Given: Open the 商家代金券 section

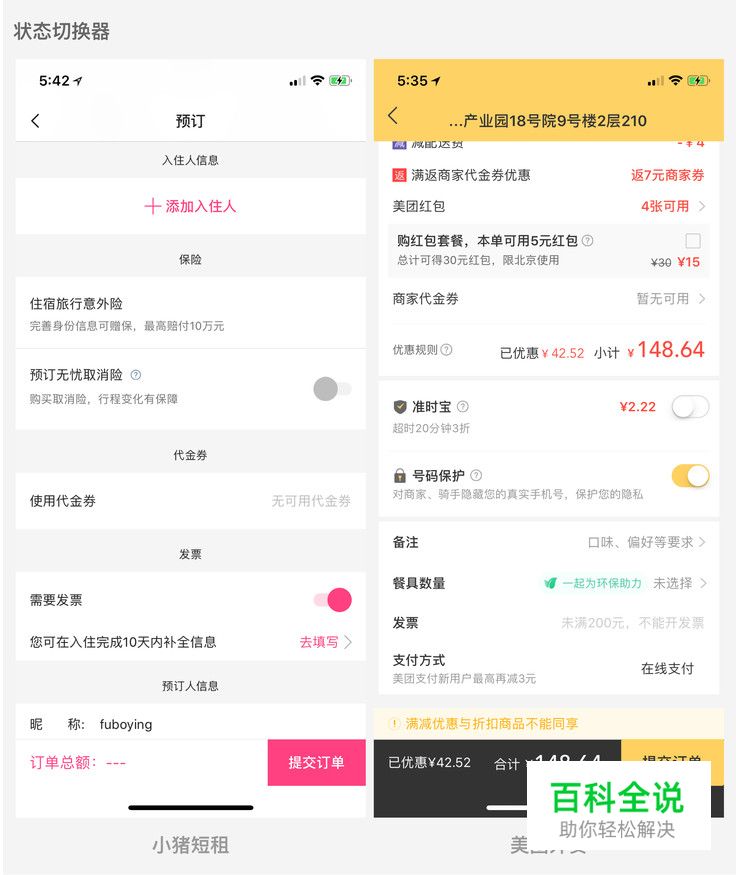Looking at the screenshot, I should pyautogui.click(x=550, y=298).
